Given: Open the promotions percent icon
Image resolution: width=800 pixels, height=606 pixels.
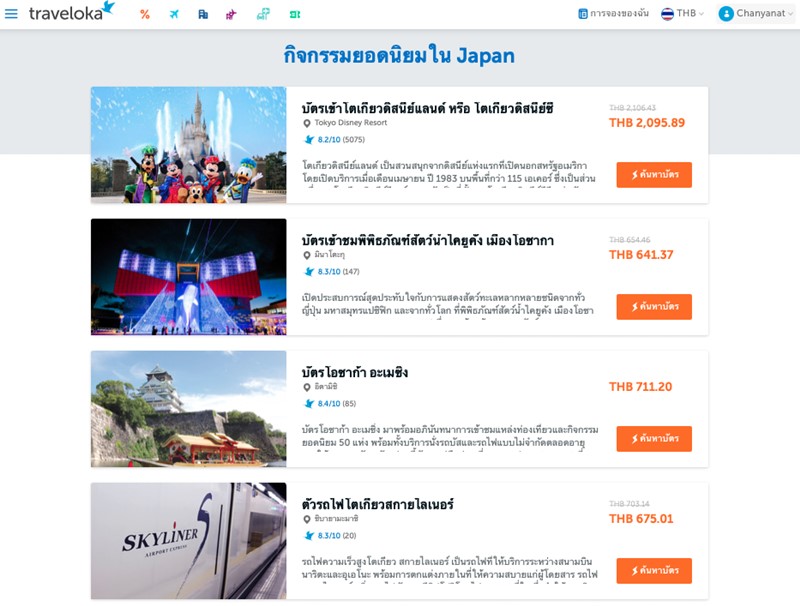Looking at the screenshot, I should coord(145,14).
